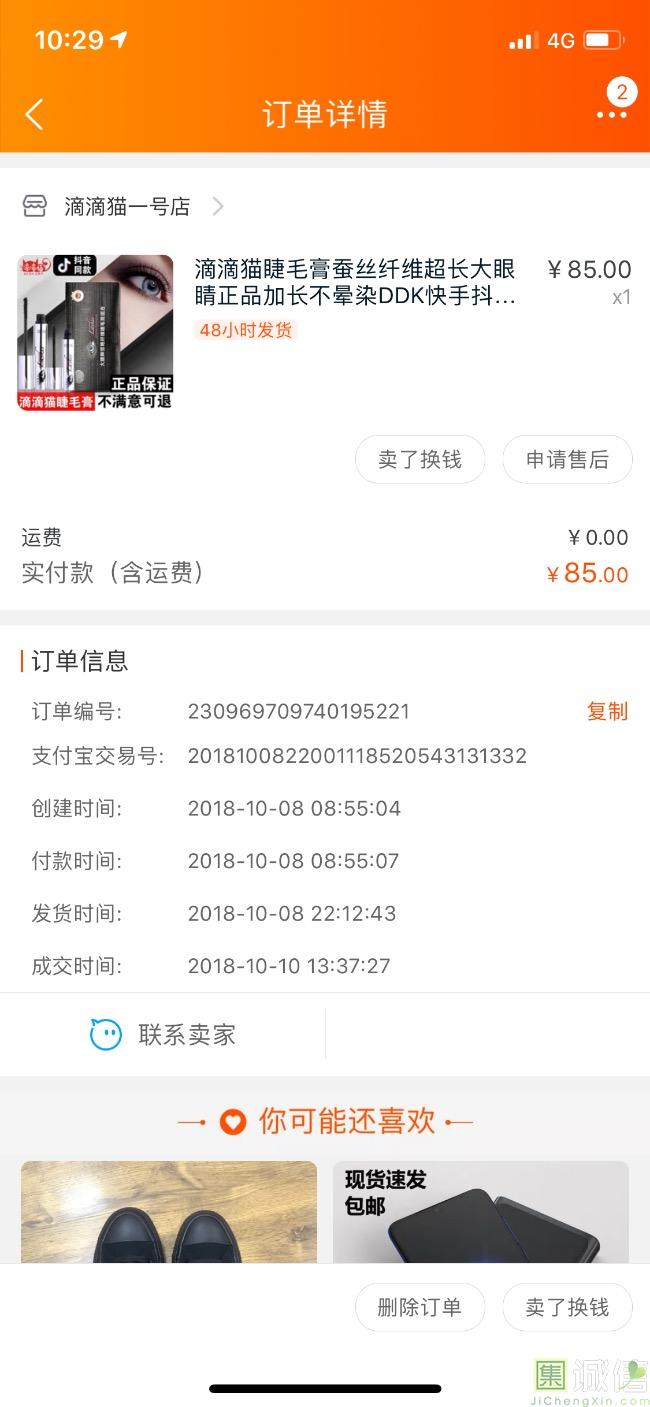Screen dimensions: 650x1407
Task: Copy the order number with 复制
Action: (607, 711)
